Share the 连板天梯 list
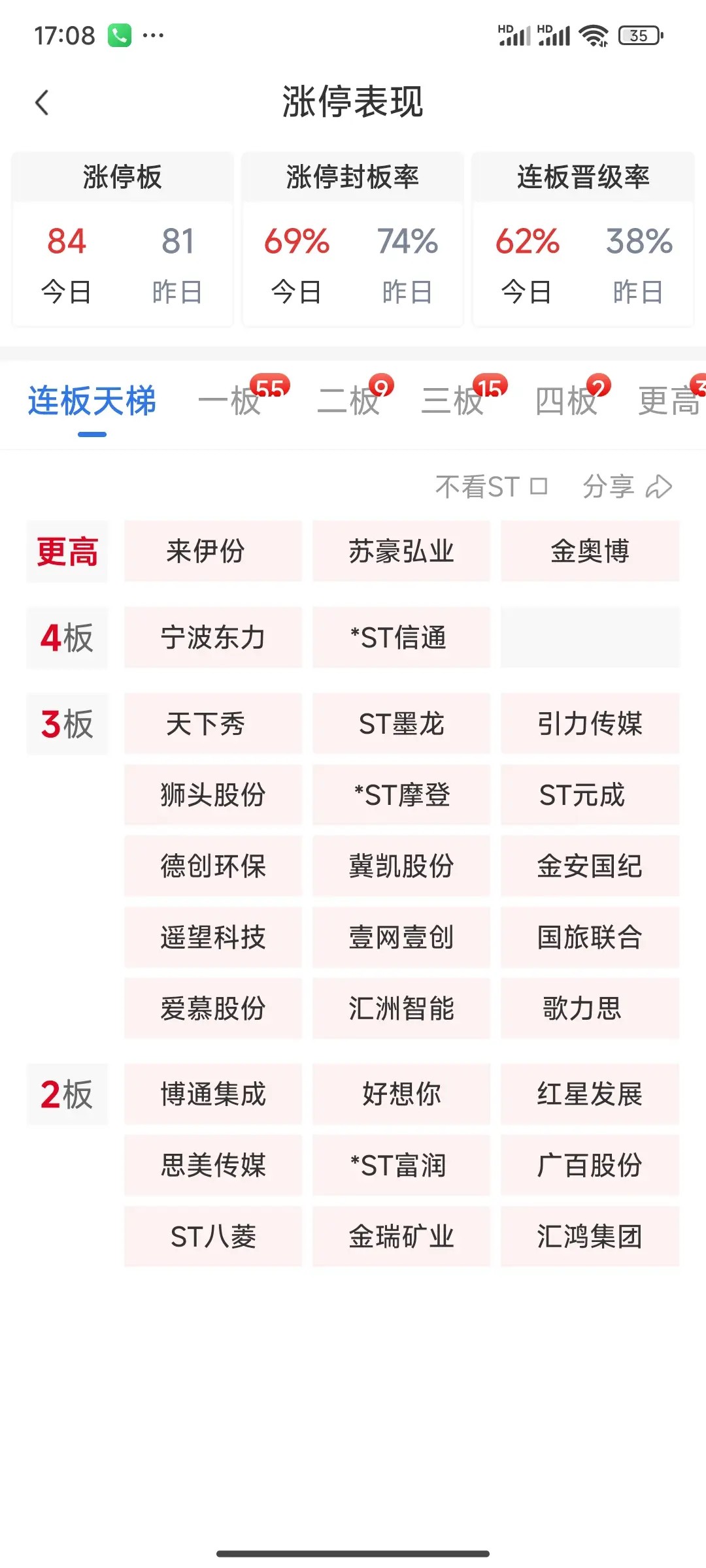This screenshot has width=706, height=1568. pos(627,487)
